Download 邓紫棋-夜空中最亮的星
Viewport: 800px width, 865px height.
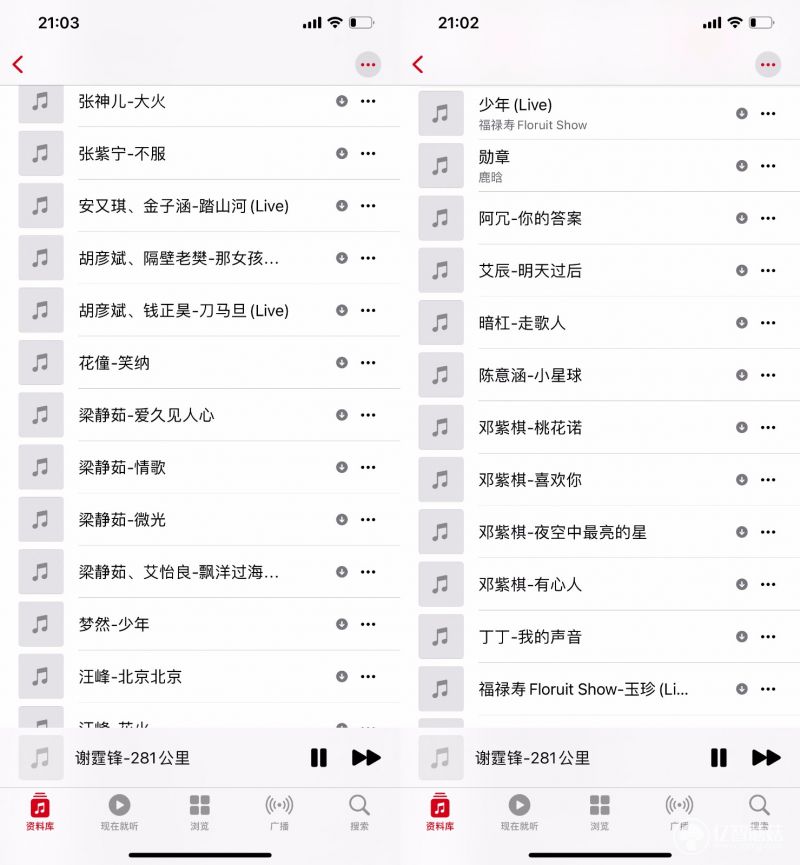click(742, 532)
